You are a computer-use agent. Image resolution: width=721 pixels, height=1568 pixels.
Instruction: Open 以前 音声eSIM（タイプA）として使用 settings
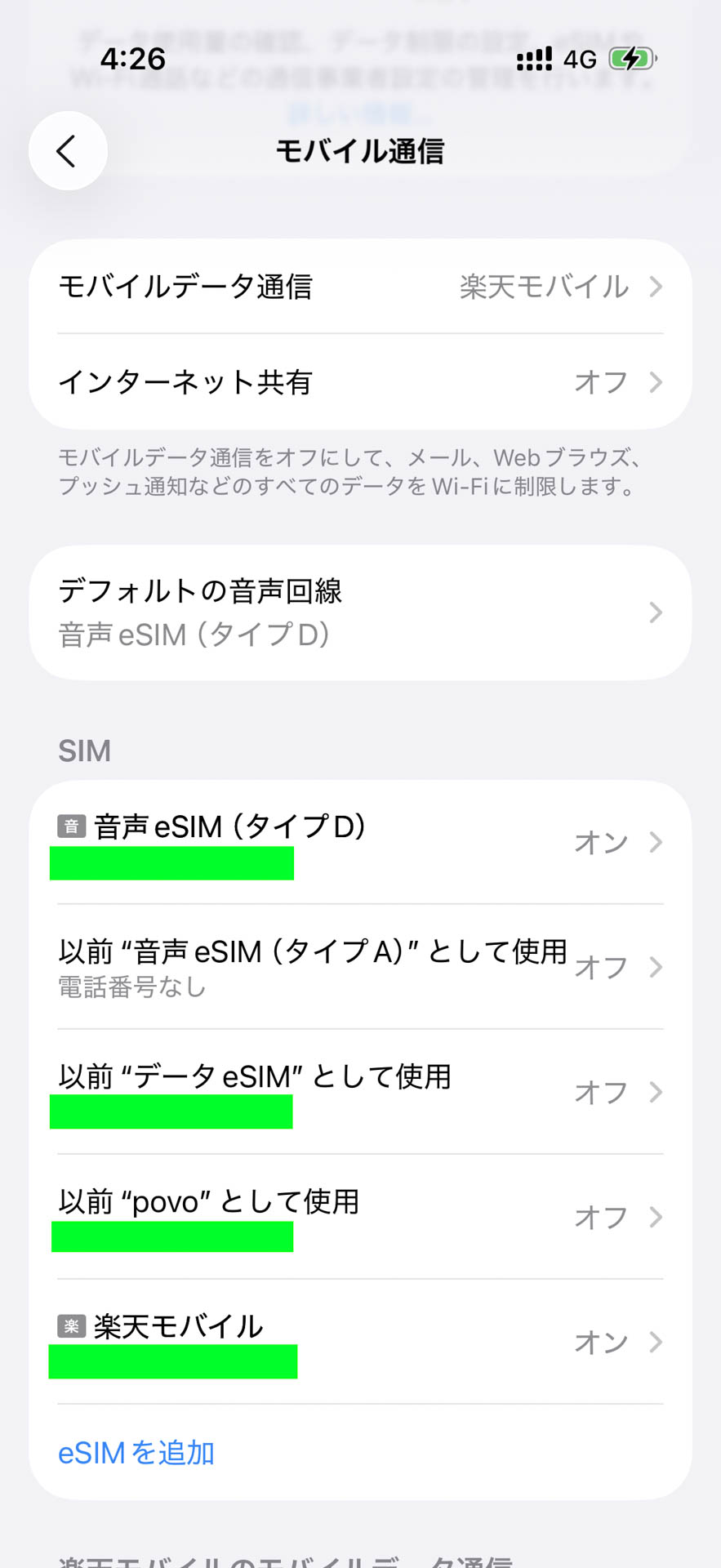tap(360, 968)
